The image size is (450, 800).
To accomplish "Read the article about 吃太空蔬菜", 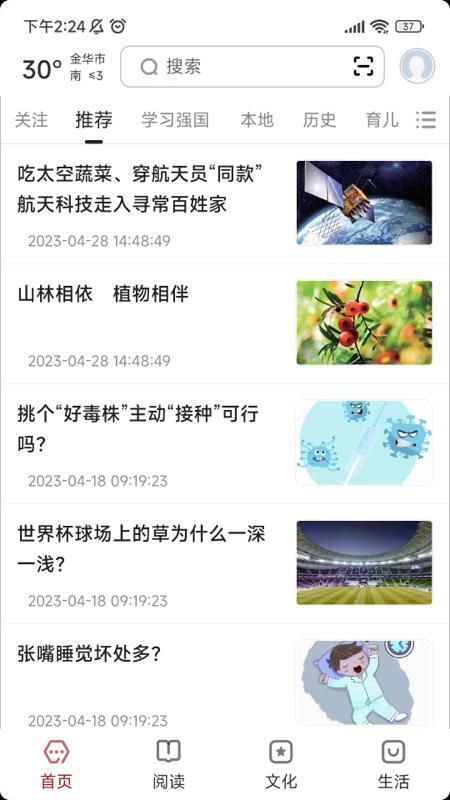I will coord(225,204).
